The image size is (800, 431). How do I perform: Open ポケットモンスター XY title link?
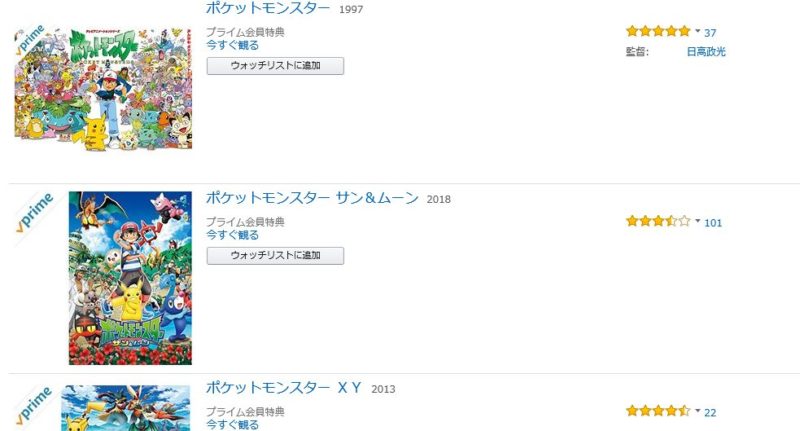[284, 388]
